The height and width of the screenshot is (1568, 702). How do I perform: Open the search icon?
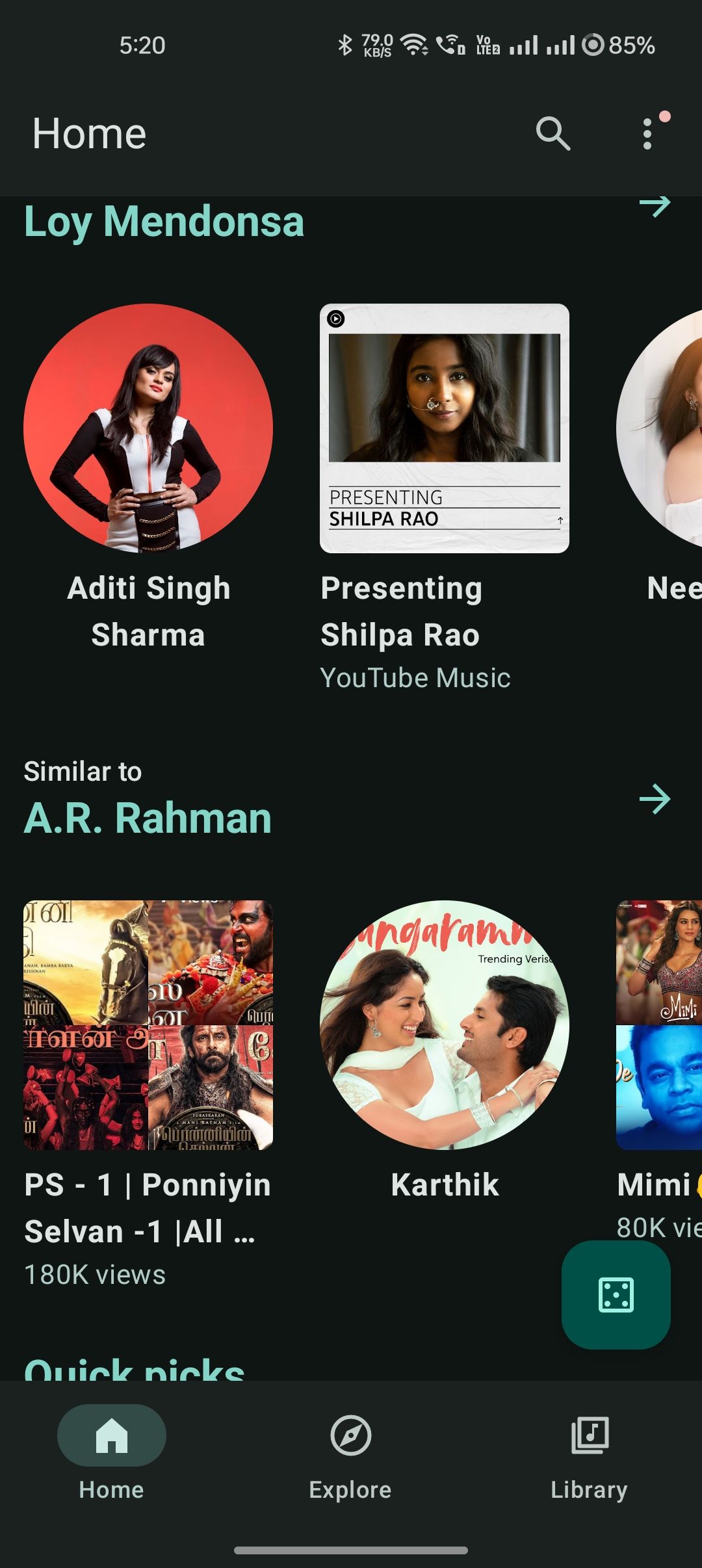[552, 134]
